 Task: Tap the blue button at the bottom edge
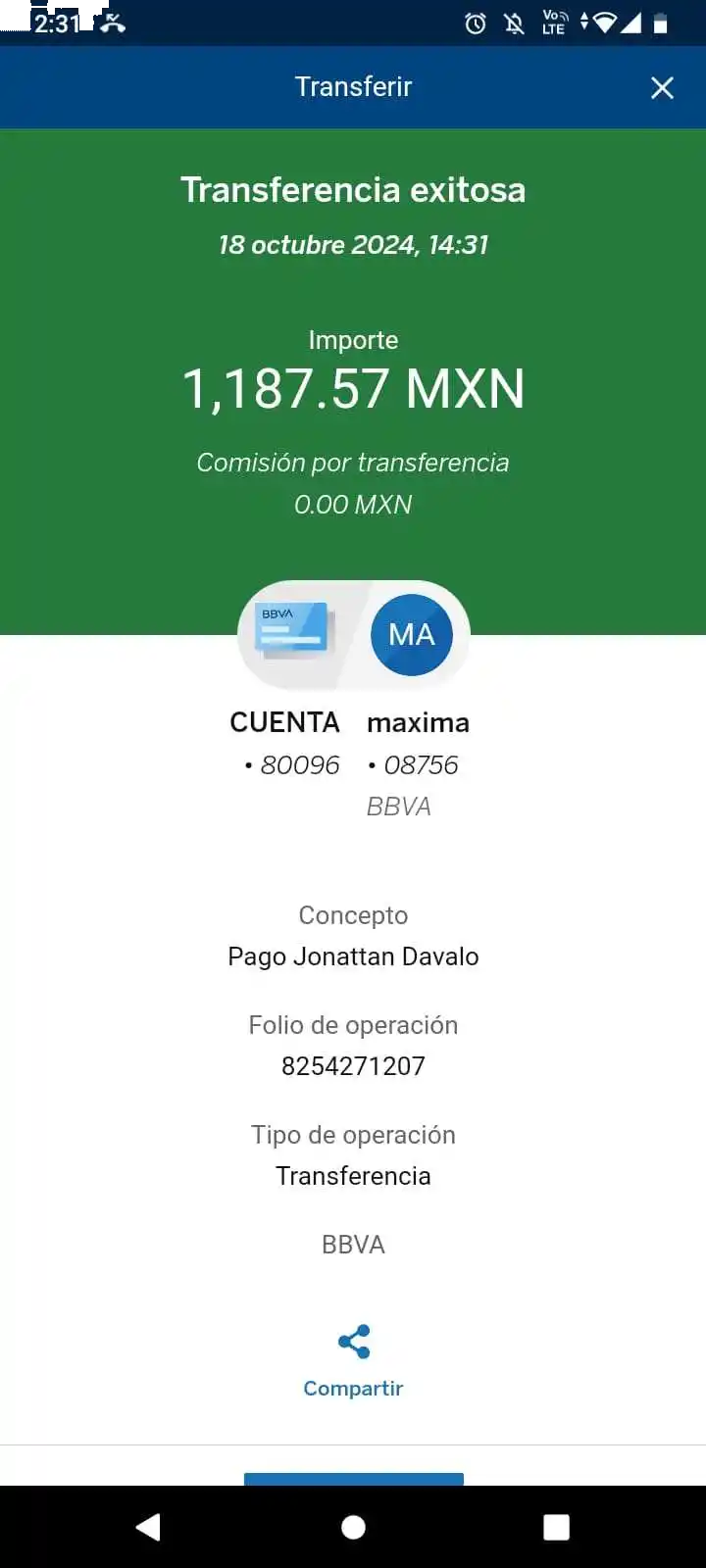tap(353, 1479)
